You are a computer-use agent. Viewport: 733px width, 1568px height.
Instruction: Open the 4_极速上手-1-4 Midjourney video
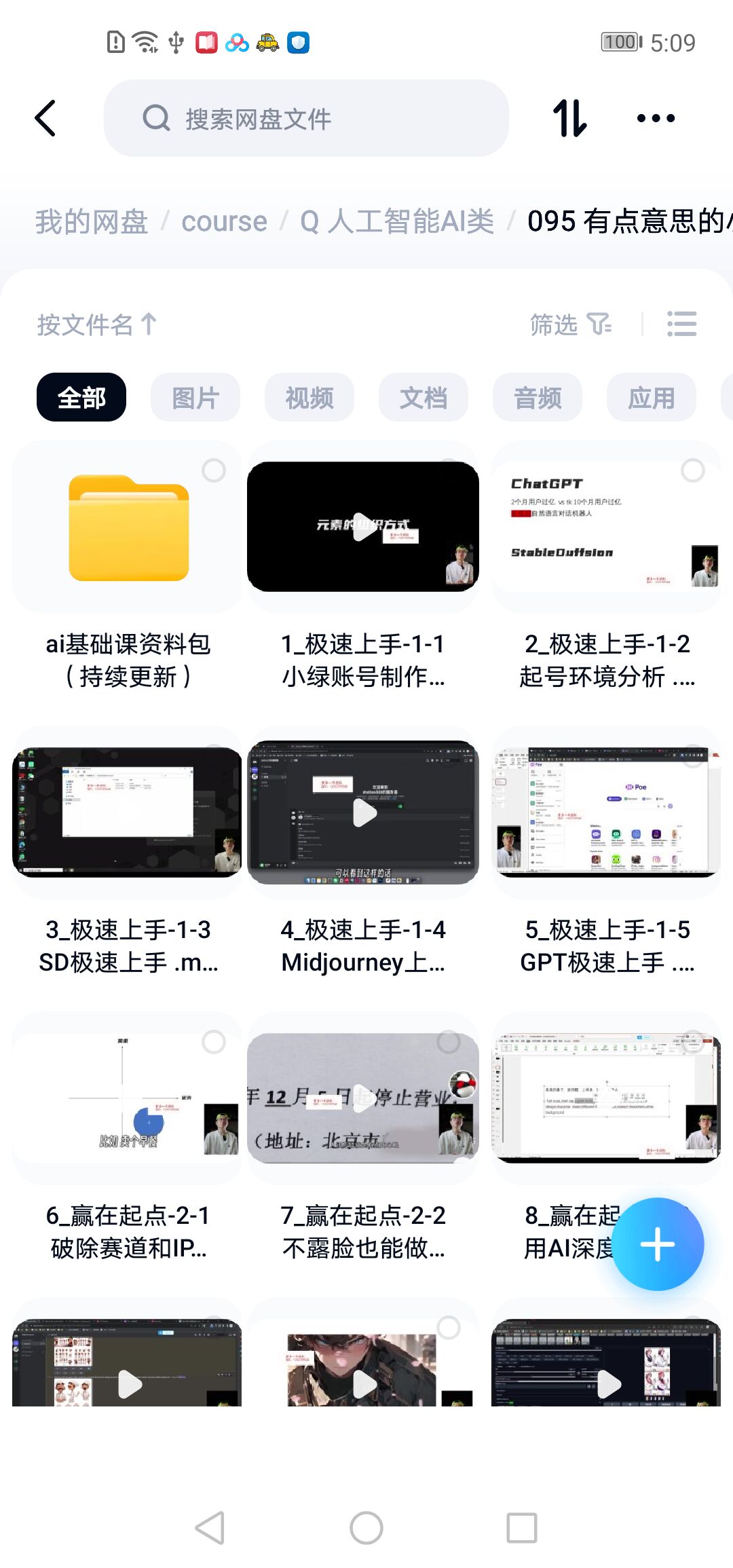pos(363,813)
